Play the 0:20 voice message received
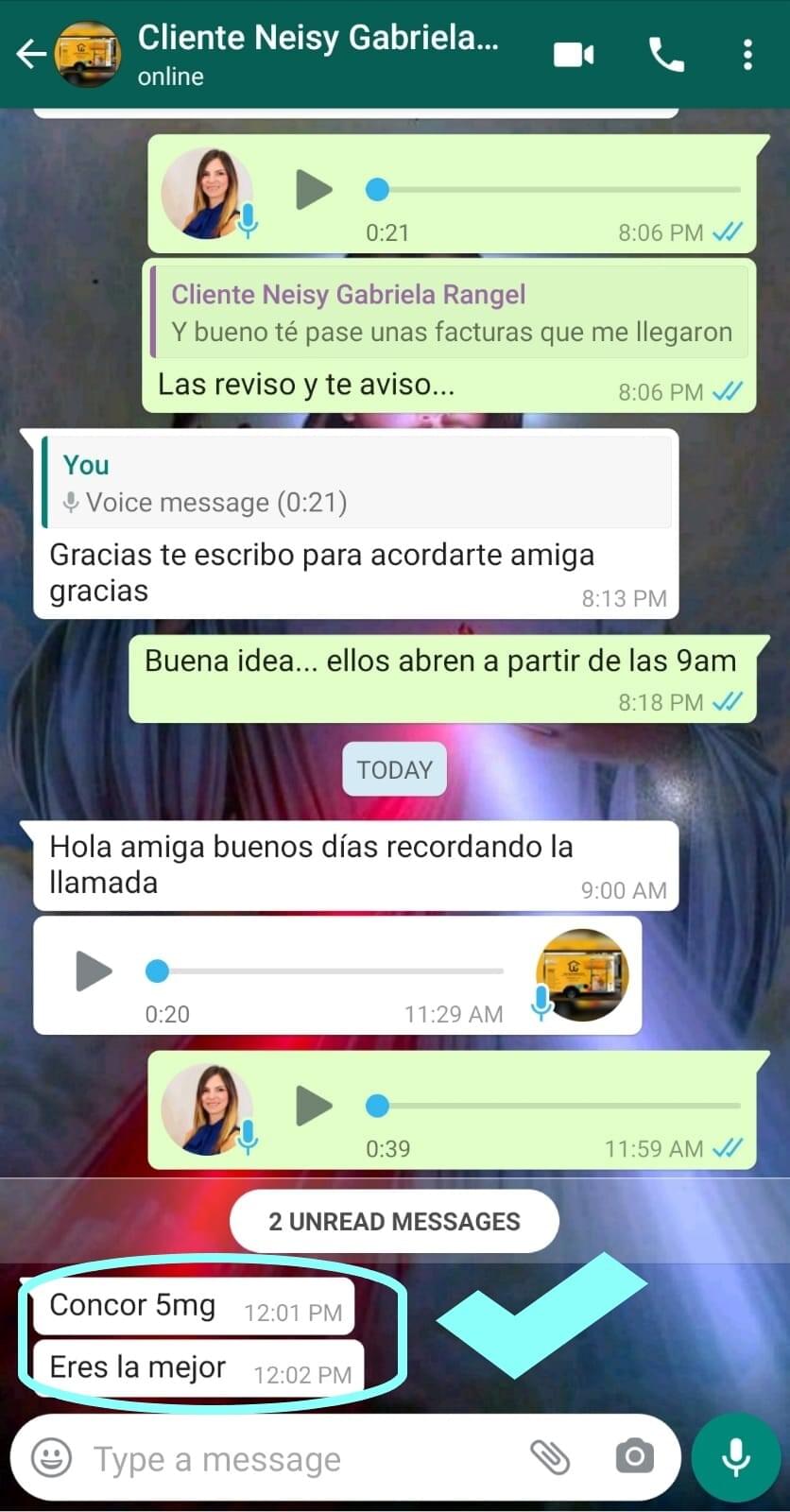The width and height of the screenshot is (790, 1512). [94, 971]
